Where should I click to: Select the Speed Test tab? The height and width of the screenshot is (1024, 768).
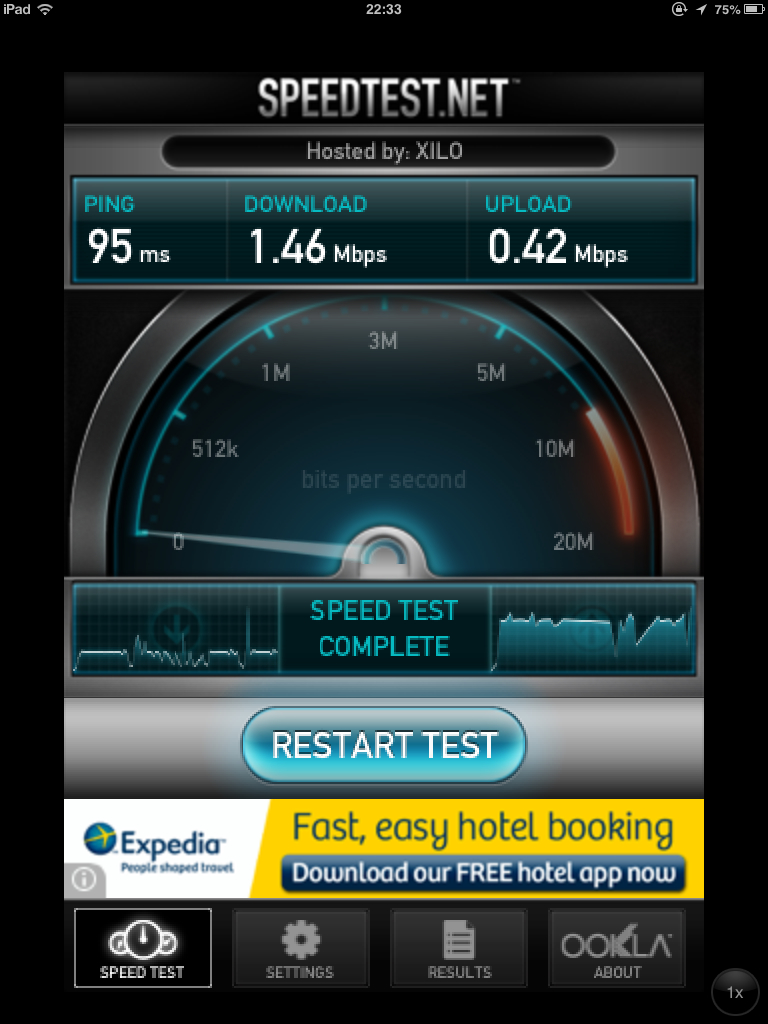[x=142, y=948]
